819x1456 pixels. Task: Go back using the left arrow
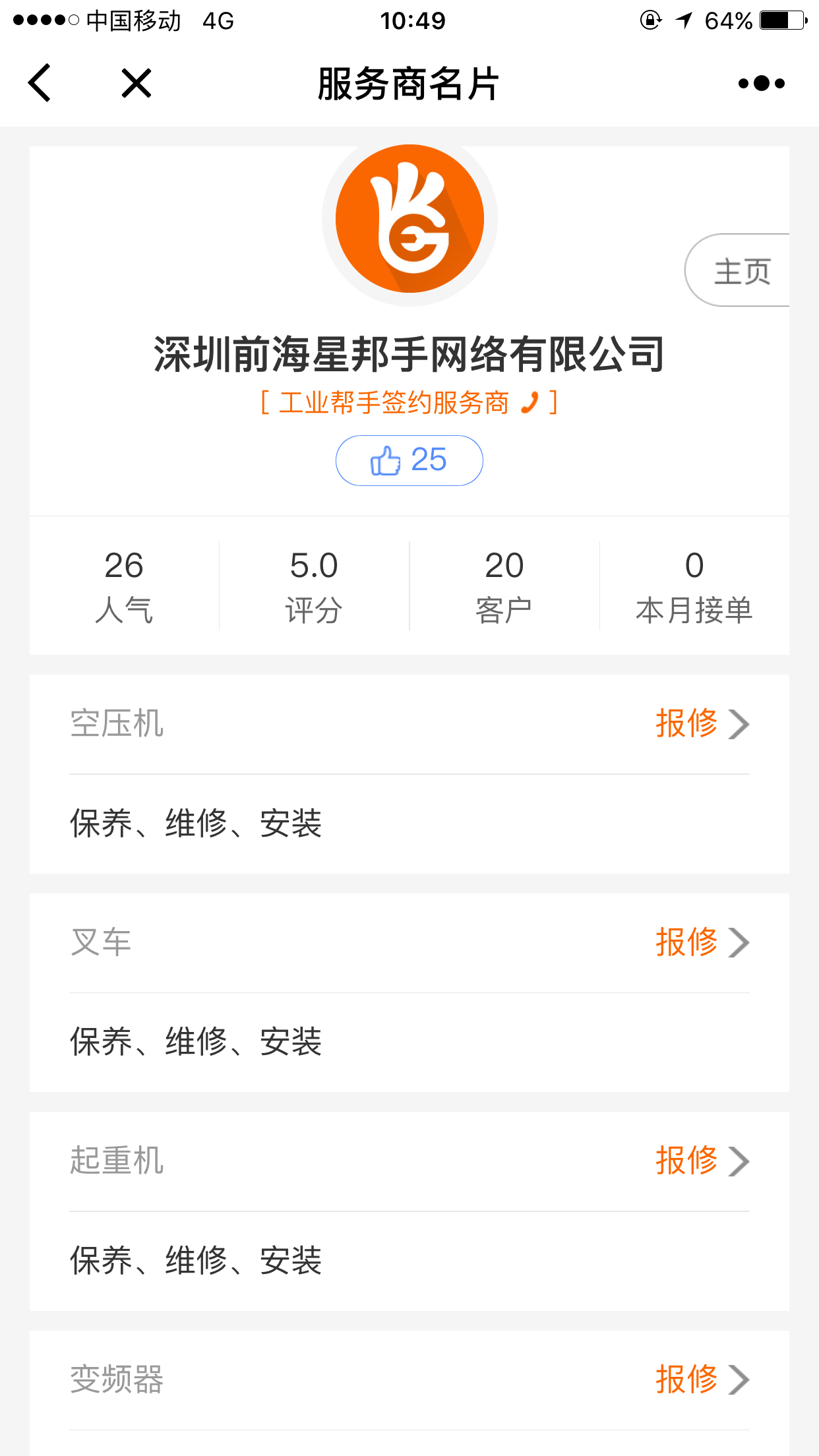point(40,83)
